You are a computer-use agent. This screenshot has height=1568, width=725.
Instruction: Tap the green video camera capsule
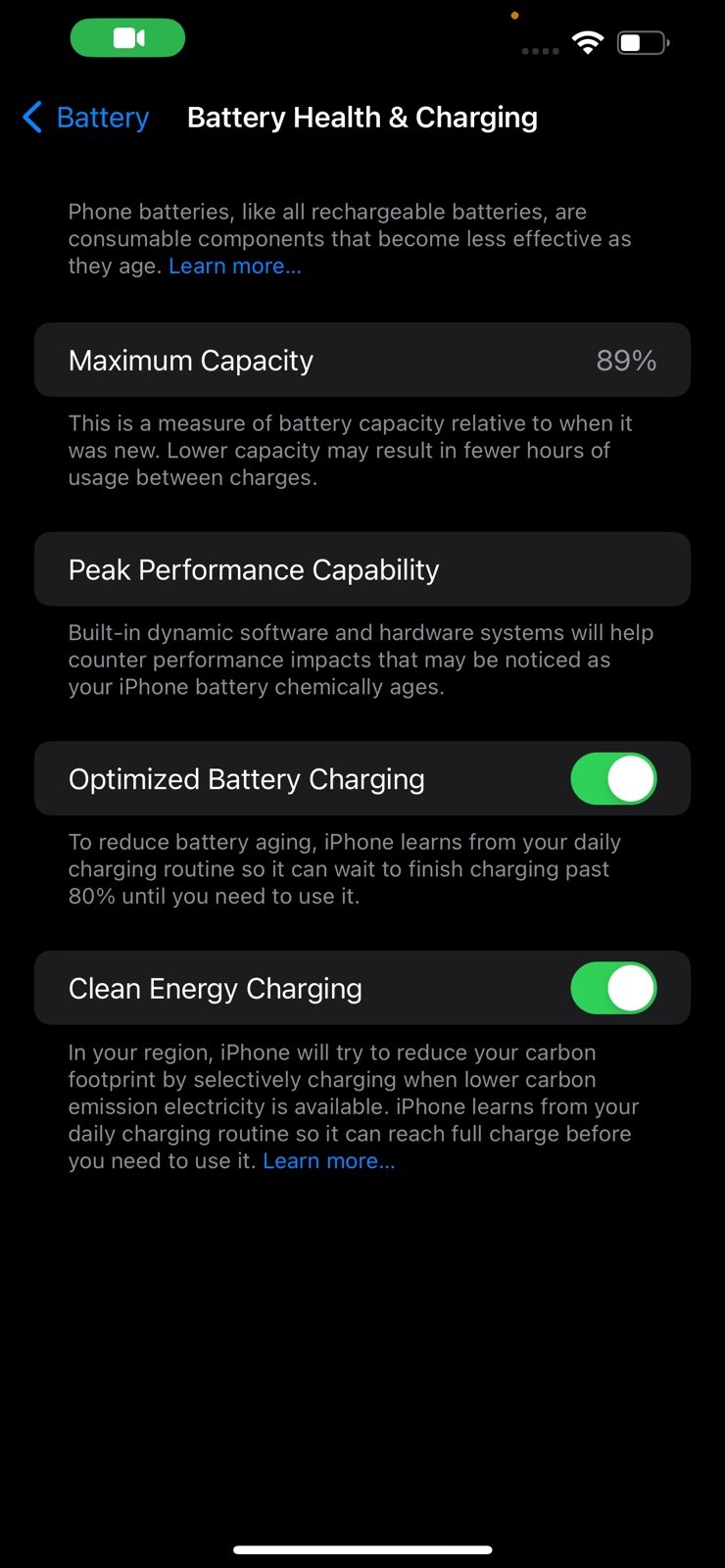coord(127,37)
